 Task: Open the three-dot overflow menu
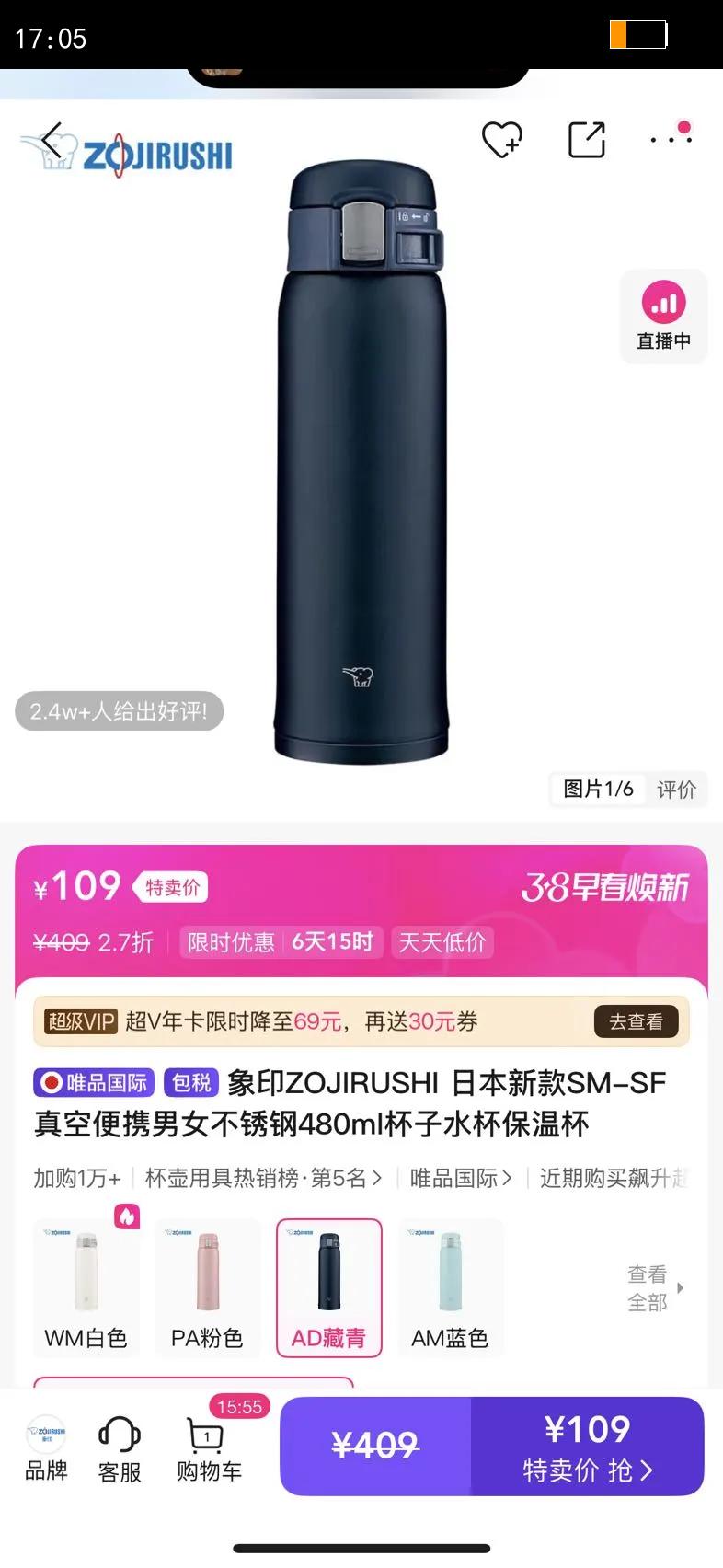click(671, 138)
